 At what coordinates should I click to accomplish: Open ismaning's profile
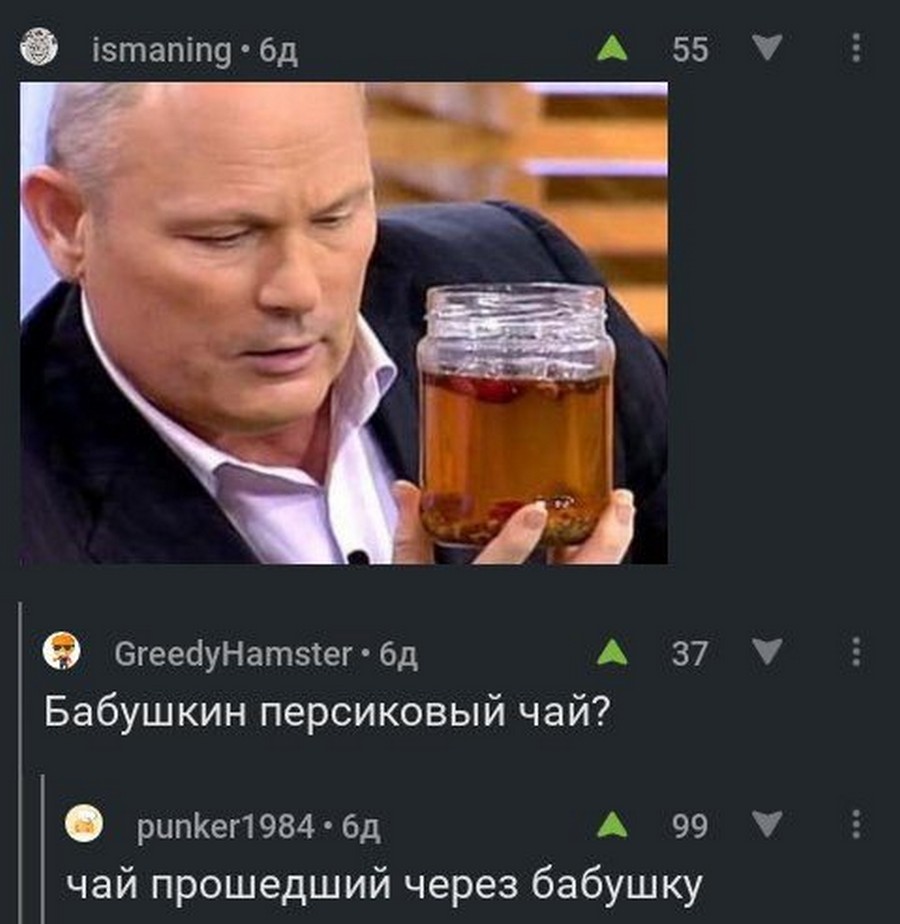pyautogui.click(x=160, y=49)
